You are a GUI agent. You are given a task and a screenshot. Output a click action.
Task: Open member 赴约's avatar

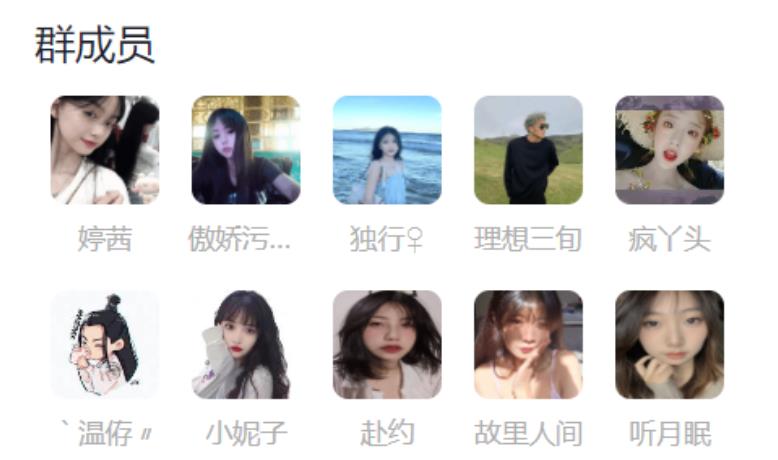[x=387, y=345]
